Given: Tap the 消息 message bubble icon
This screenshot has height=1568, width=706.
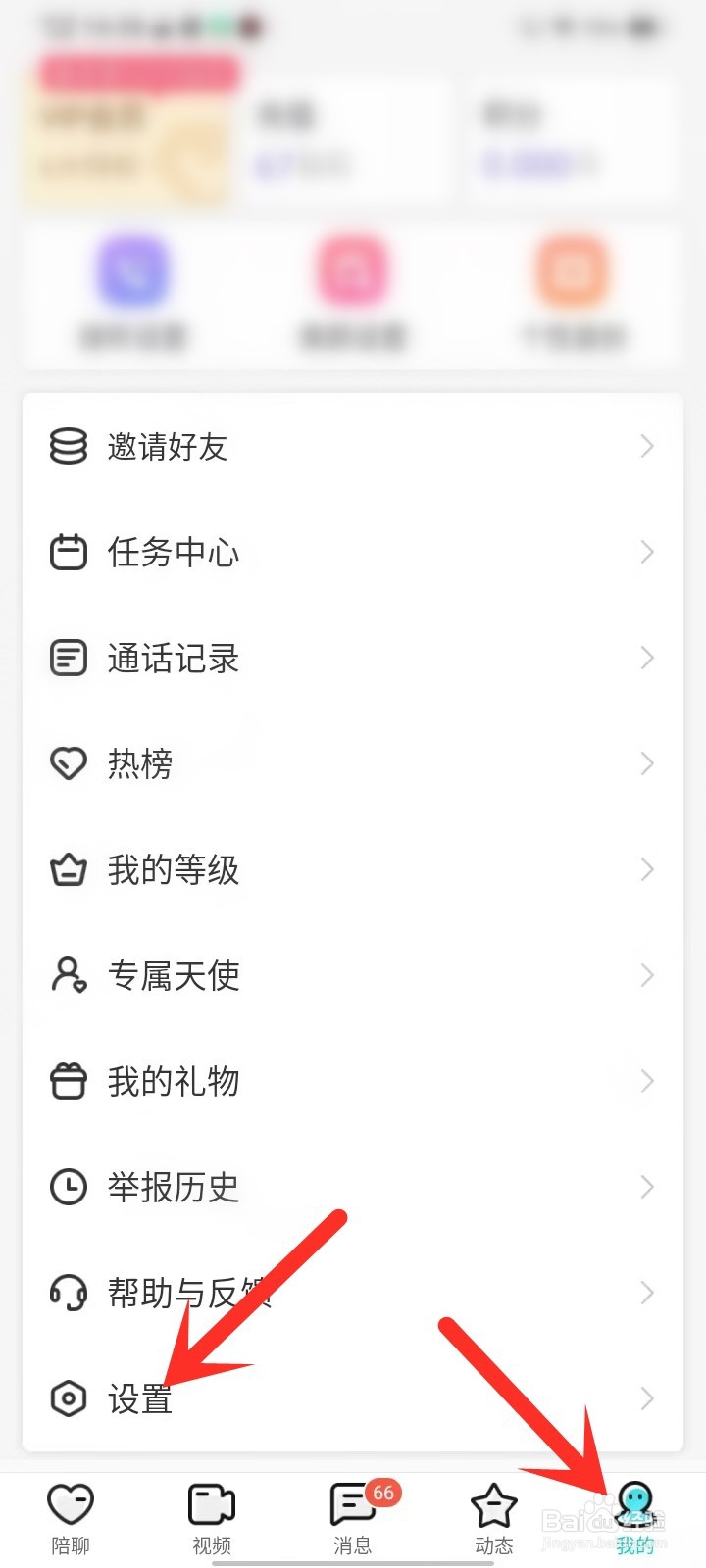Looking at the screenshot, I should [x=353, y=1504].
